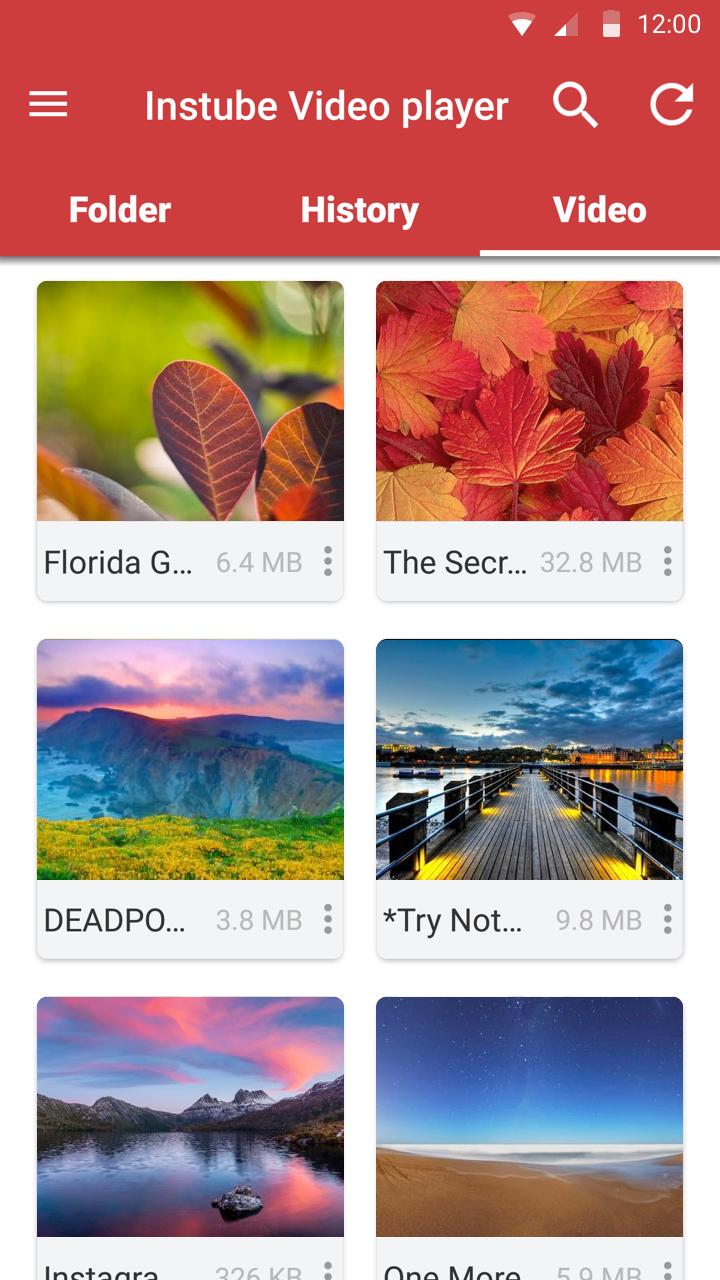Play the *Try Not... video
The width and height of the screenshot is (720, 1280).
pos(529,759)
